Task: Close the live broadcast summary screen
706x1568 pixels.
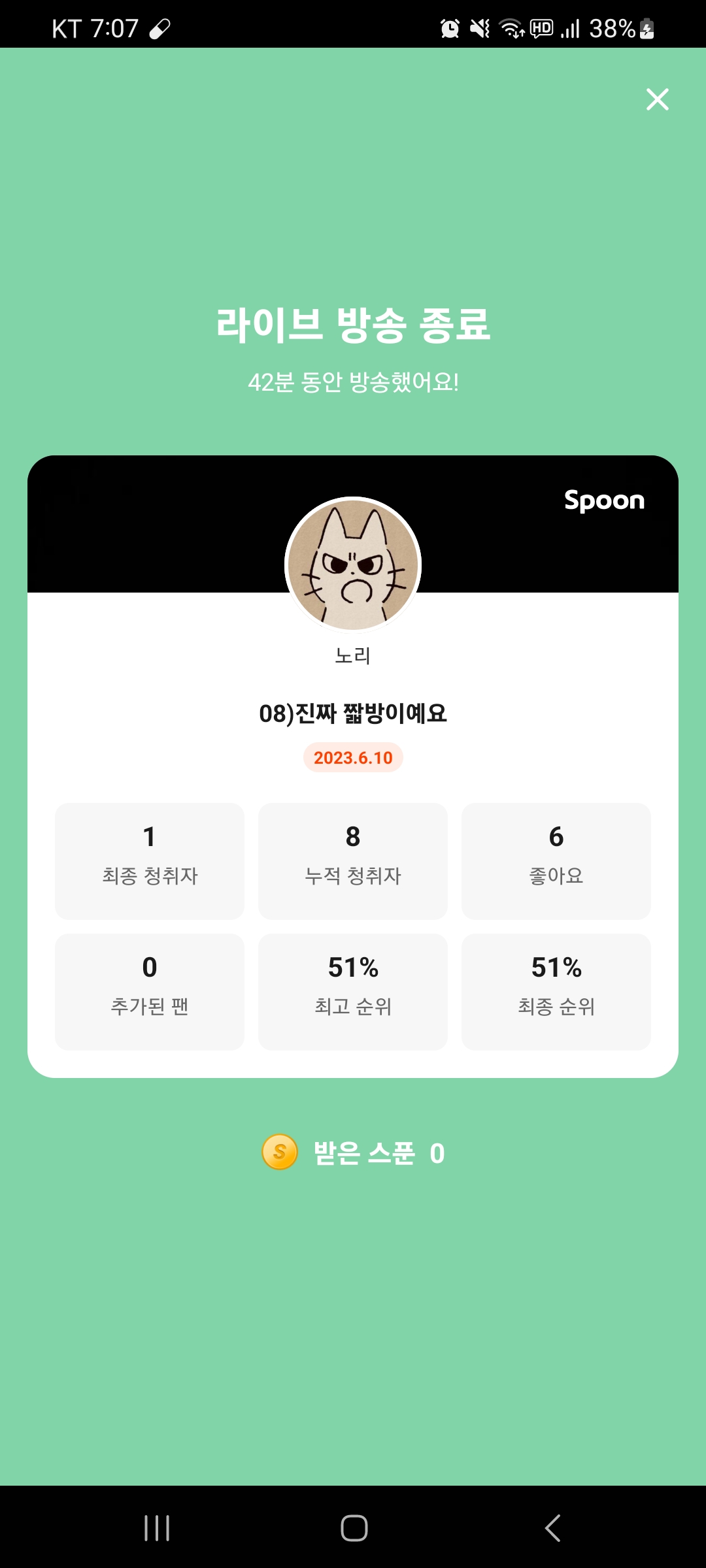Action: pyautogui.click(x=657, y=99)
